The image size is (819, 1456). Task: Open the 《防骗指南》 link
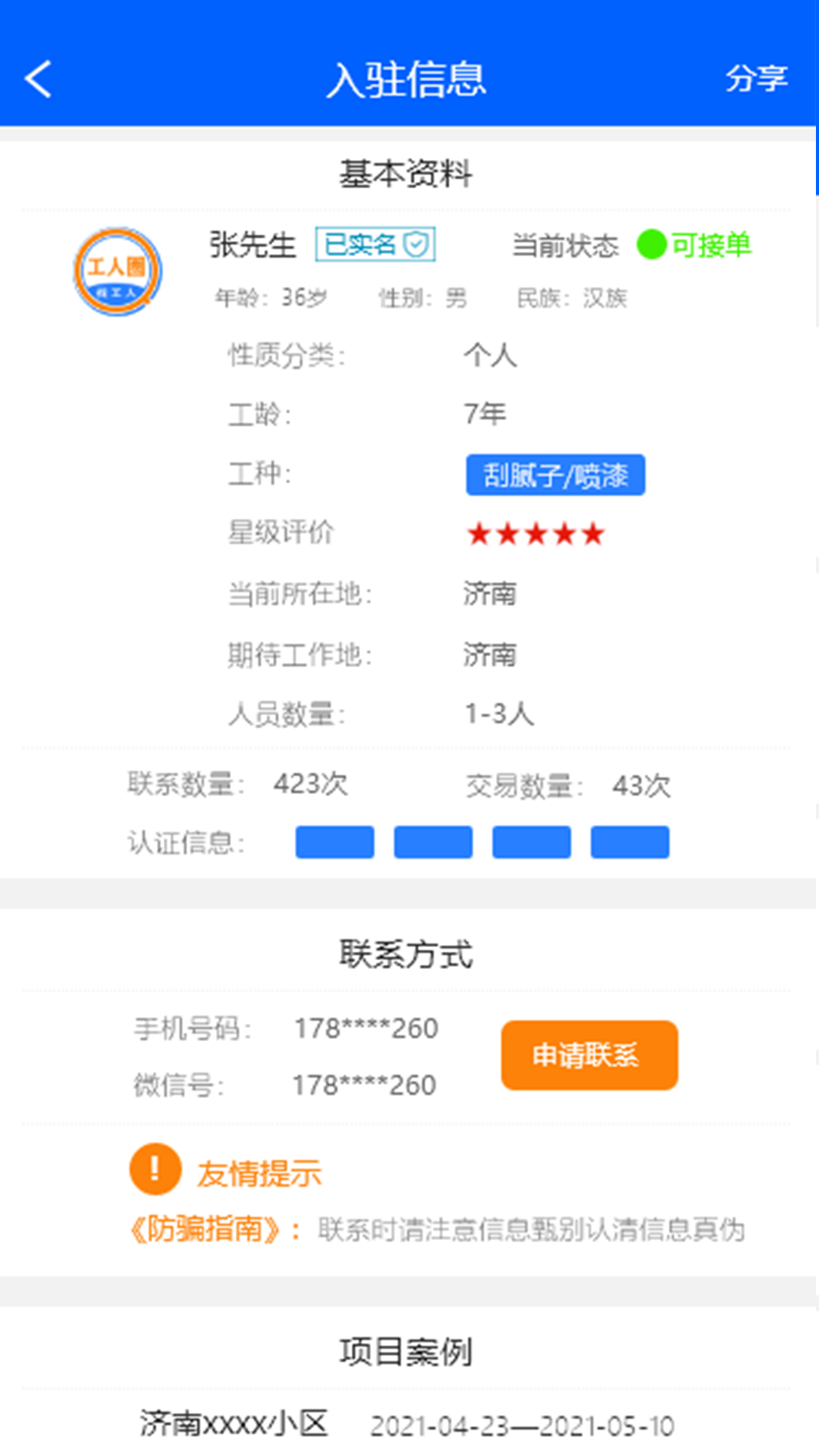[206, 1229]
